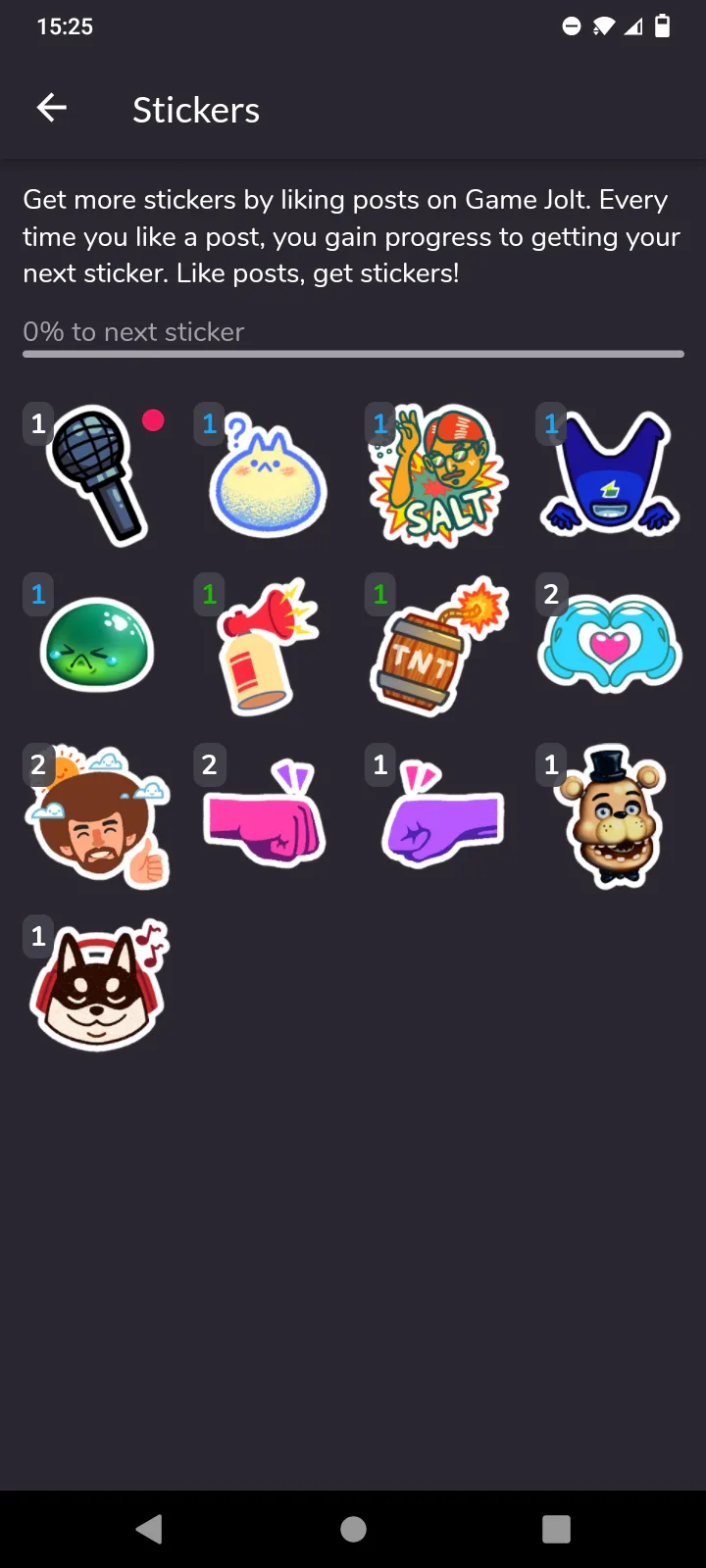This screenshot has height=1568, width=706.
Task: Tap the SALT sticker
Action: (x=439, y=477)
